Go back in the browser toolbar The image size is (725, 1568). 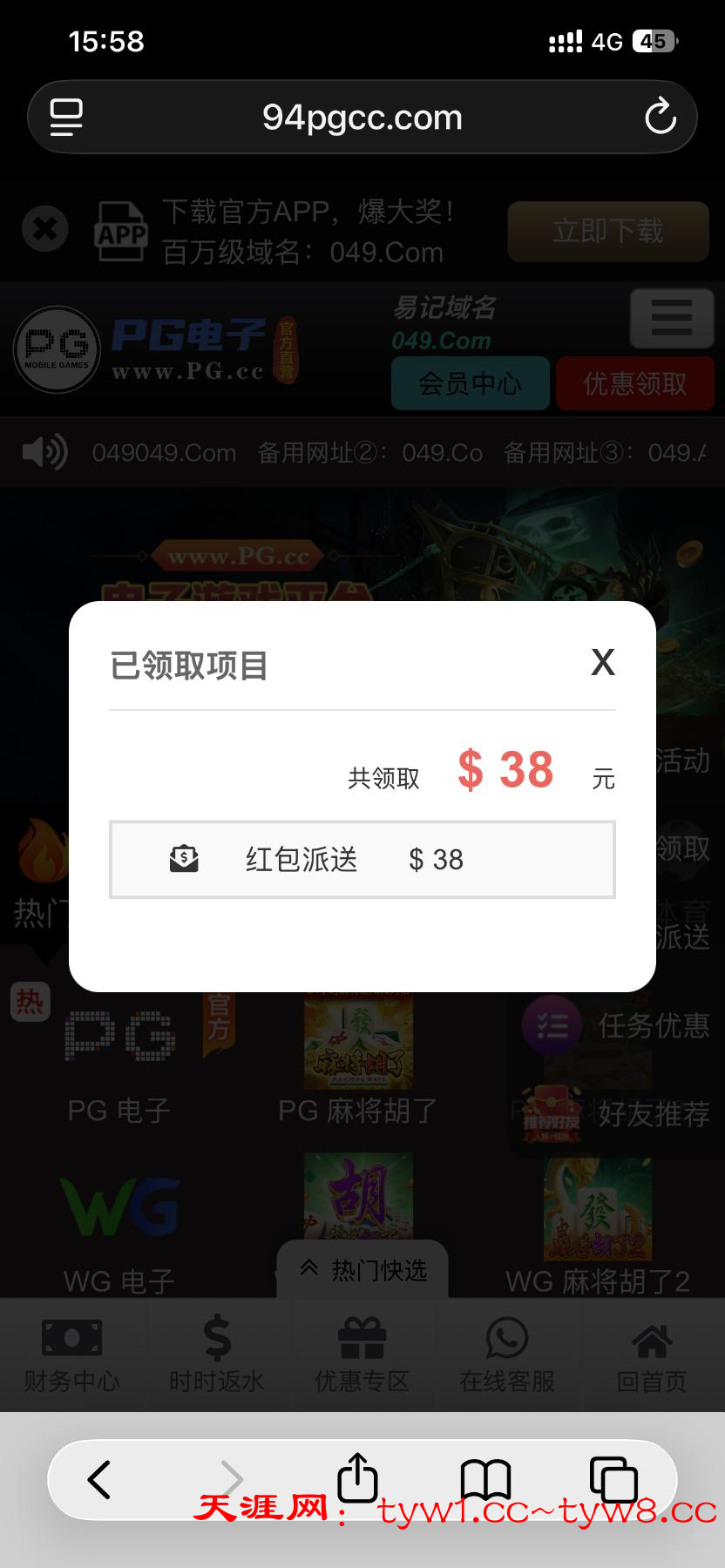click(99, 1479)
